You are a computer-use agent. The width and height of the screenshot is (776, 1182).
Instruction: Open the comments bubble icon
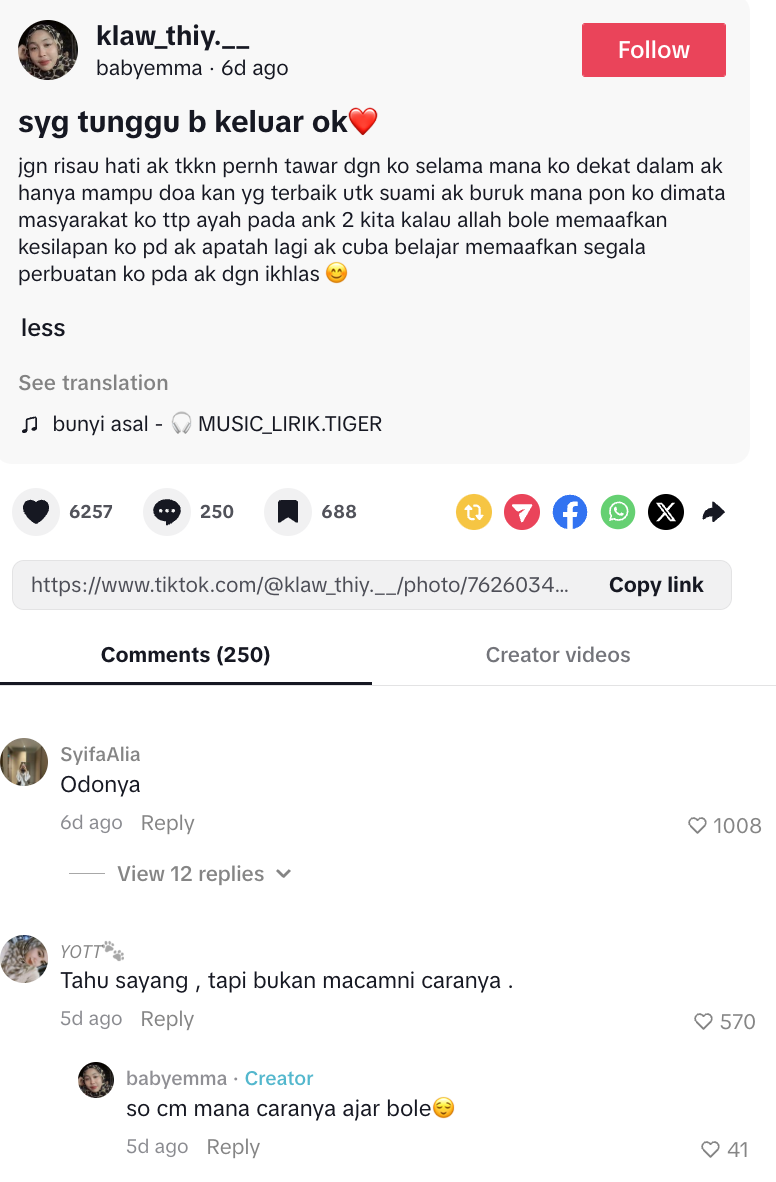(167, 512)
